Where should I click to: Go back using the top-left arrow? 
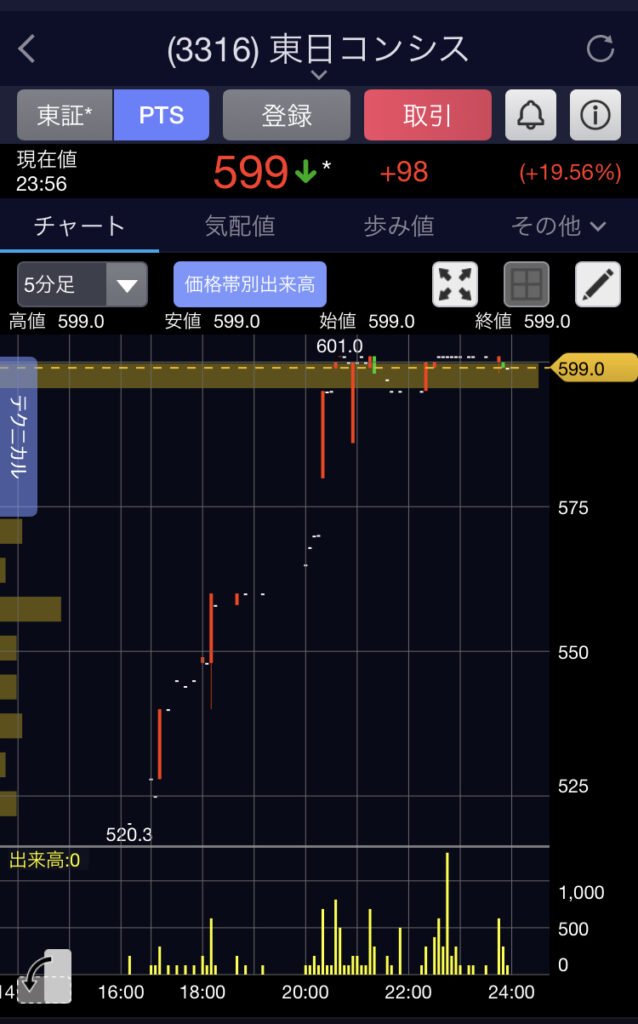[27, 49]
